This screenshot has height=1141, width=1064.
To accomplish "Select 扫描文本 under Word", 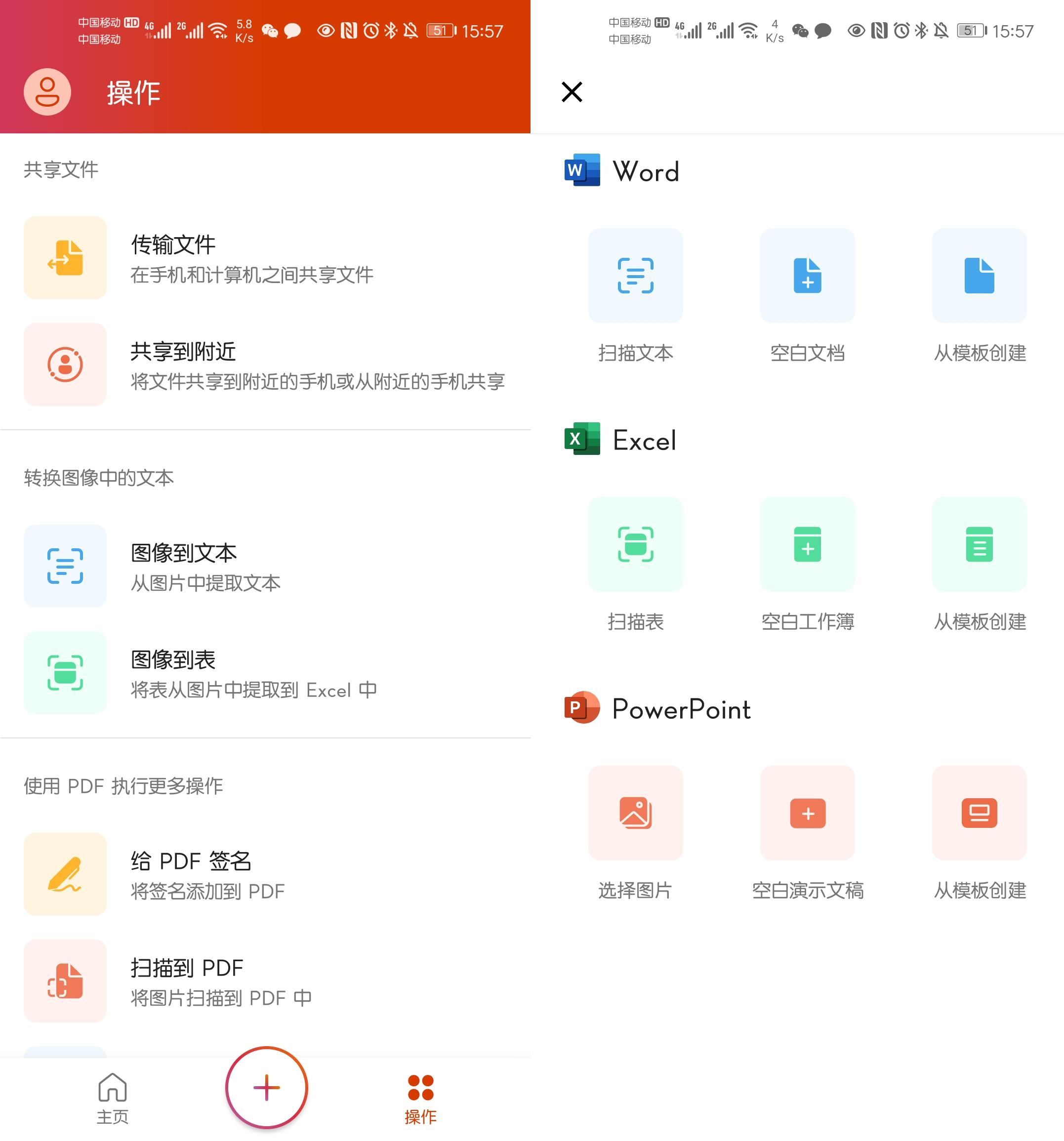I will (635, 276).
